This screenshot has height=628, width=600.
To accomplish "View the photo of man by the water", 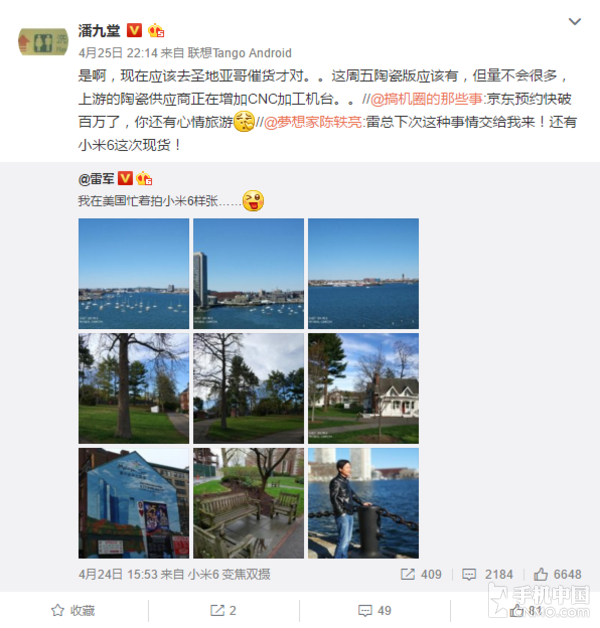I will coord(363,503).
